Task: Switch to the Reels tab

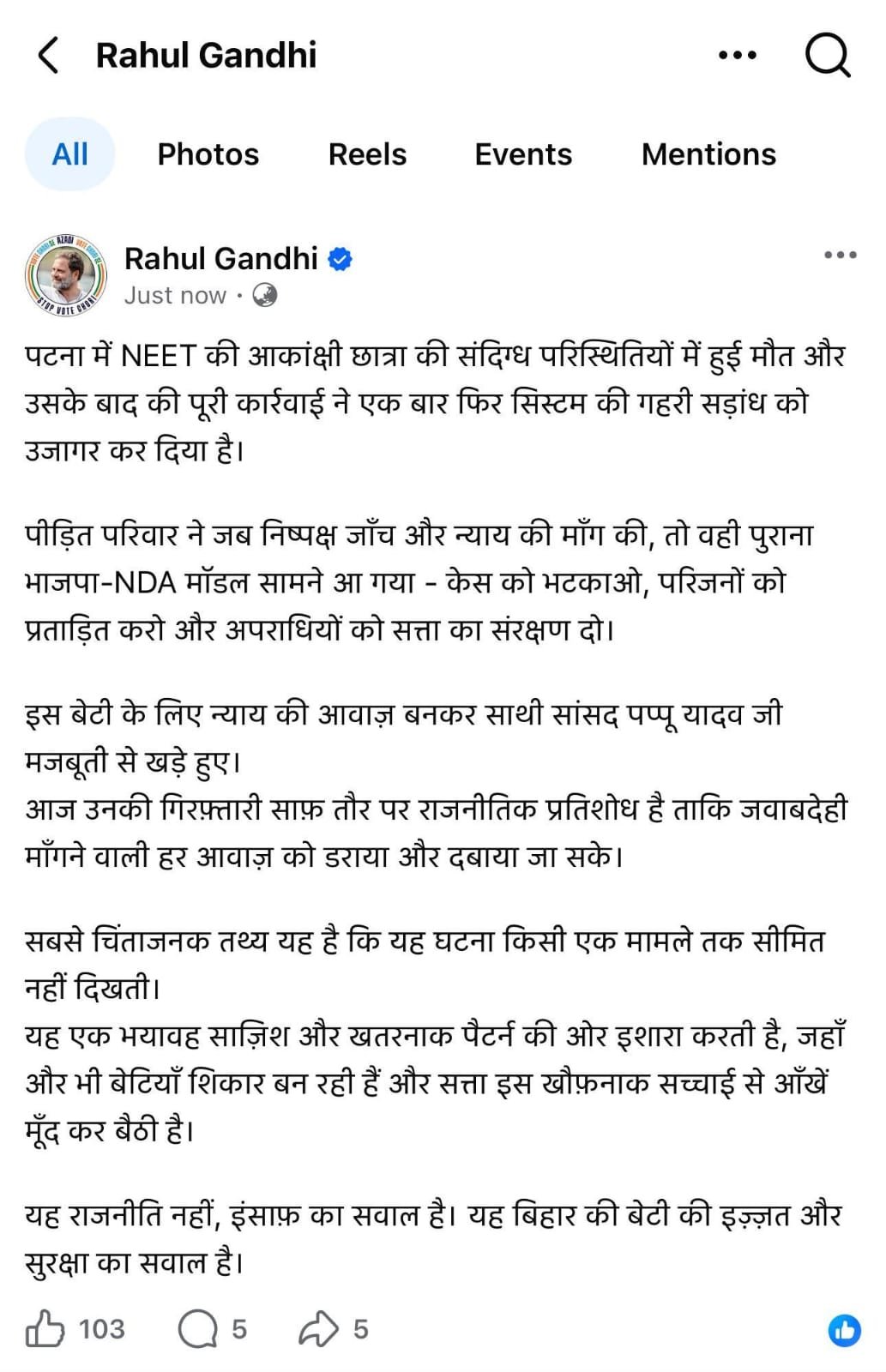Action: tap(367, 154)
